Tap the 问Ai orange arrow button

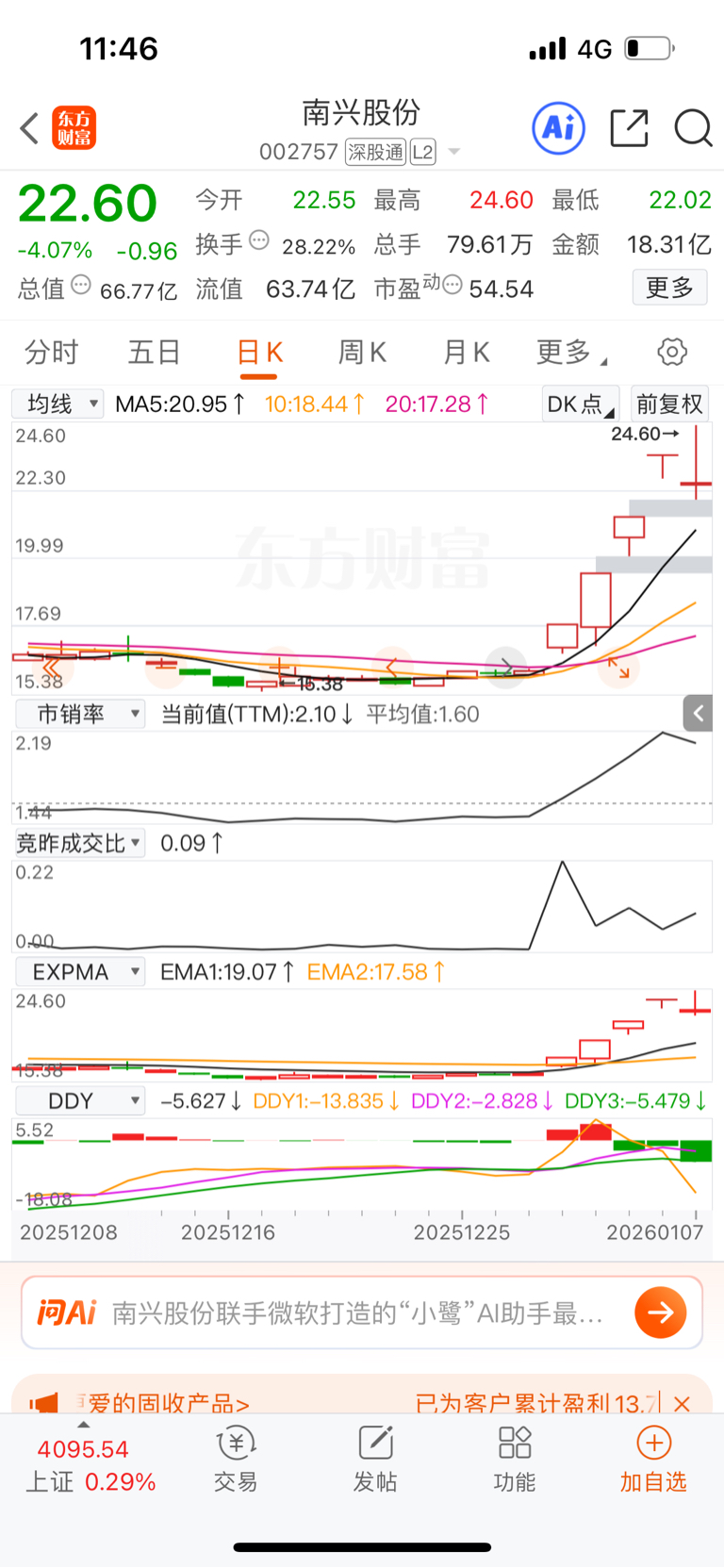tap(660, 1312)
